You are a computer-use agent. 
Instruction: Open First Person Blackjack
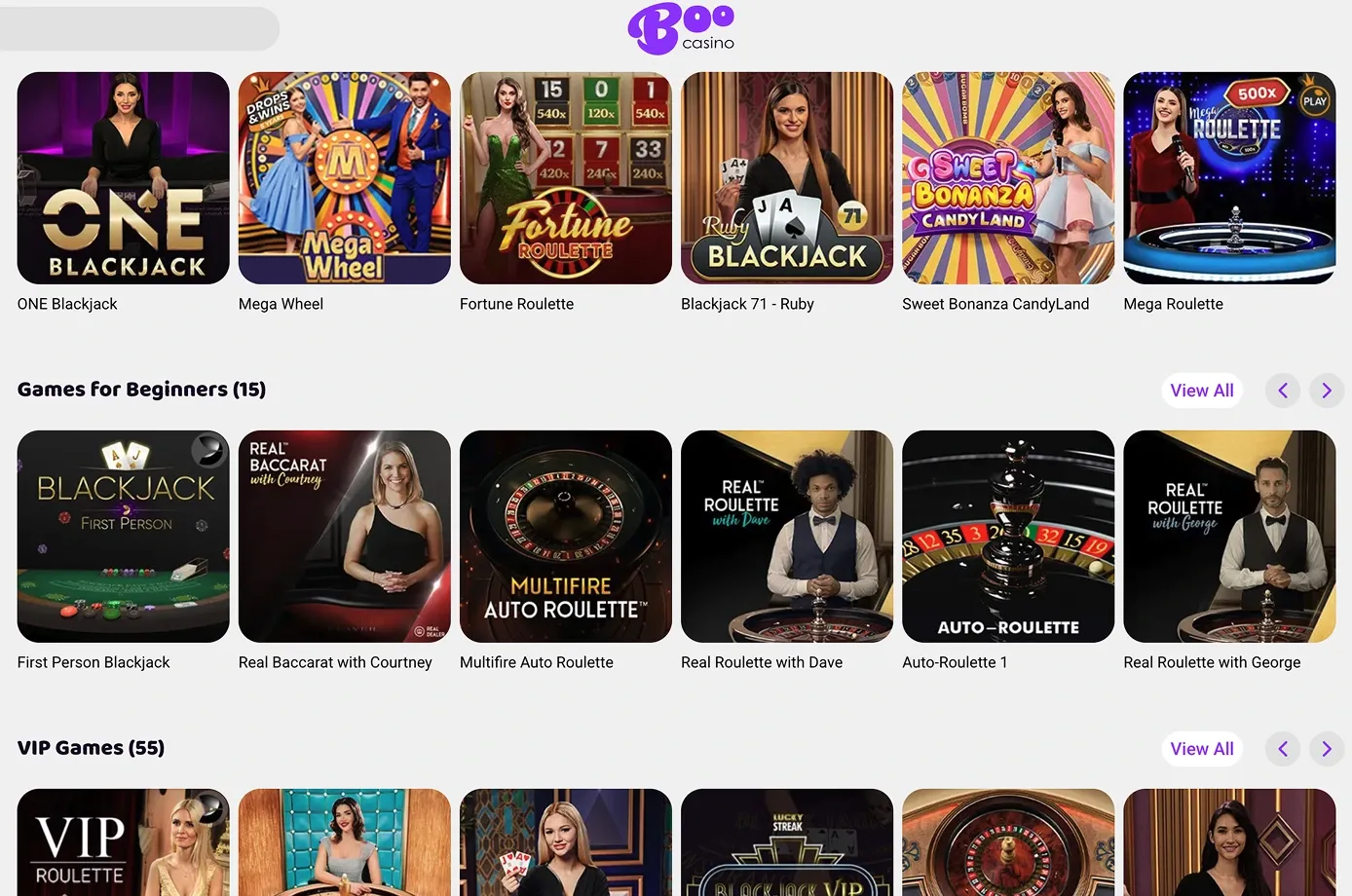tap(124, 537)
